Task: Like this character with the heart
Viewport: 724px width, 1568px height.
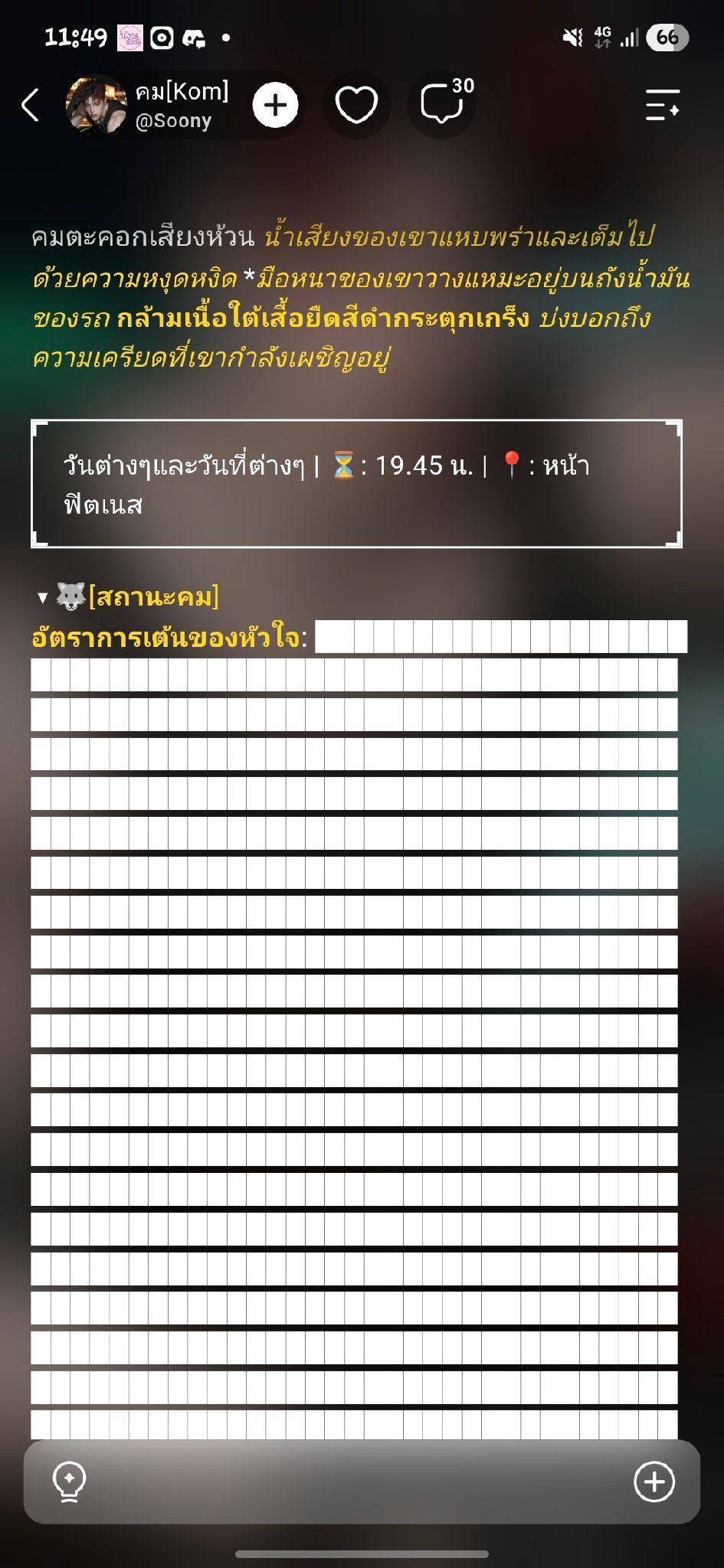Action: (x=356, y=106)
